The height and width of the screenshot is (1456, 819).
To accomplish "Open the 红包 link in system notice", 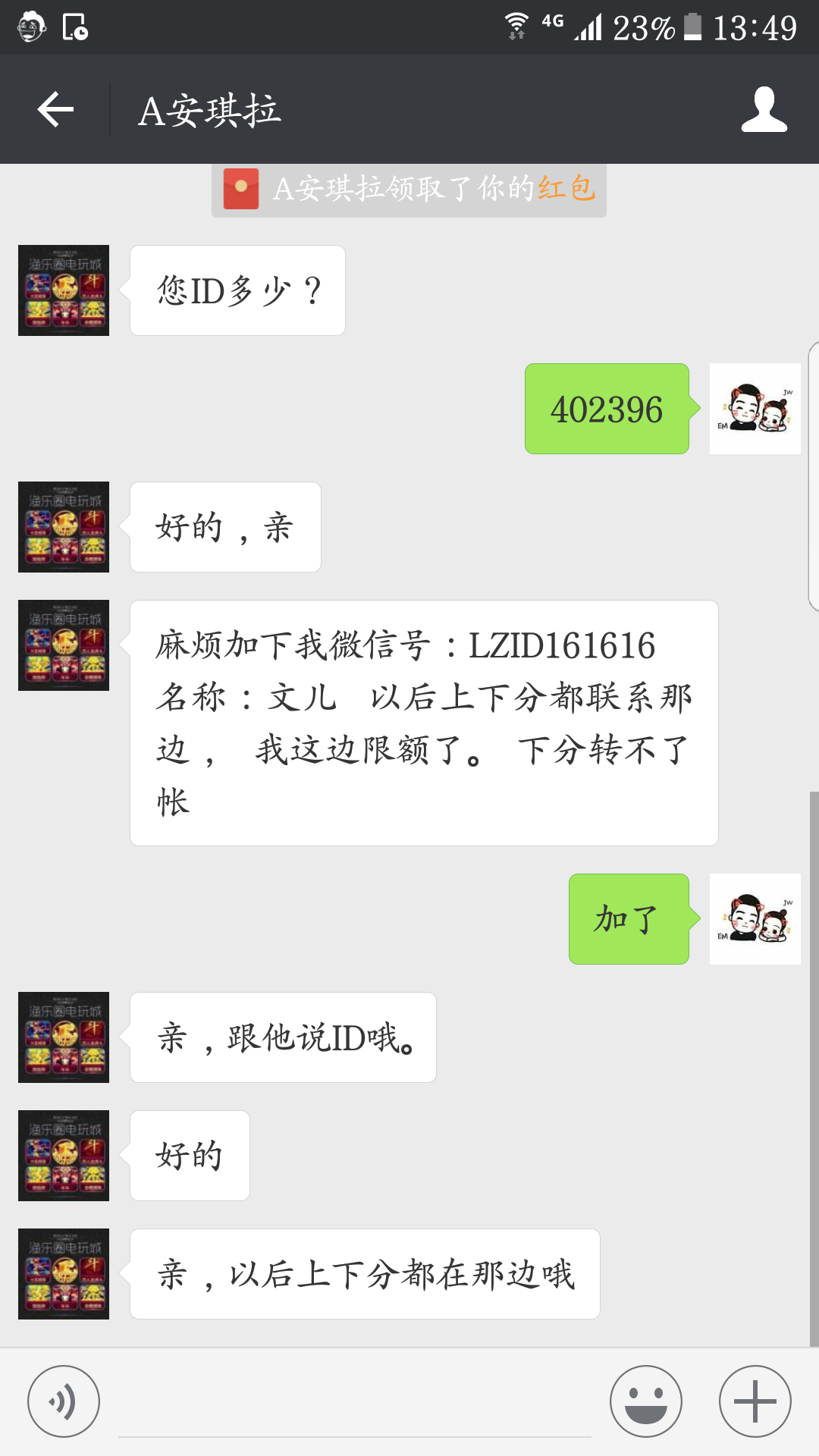I will 566,188.
